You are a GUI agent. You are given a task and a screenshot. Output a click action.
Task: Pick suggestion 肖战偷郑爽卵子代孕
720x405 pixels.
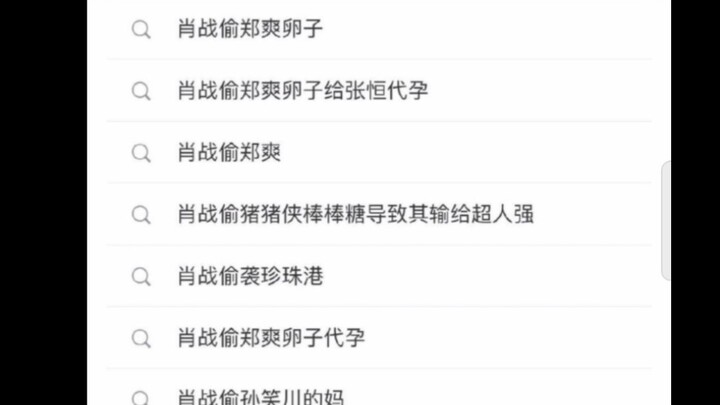[x=271, y=338]
